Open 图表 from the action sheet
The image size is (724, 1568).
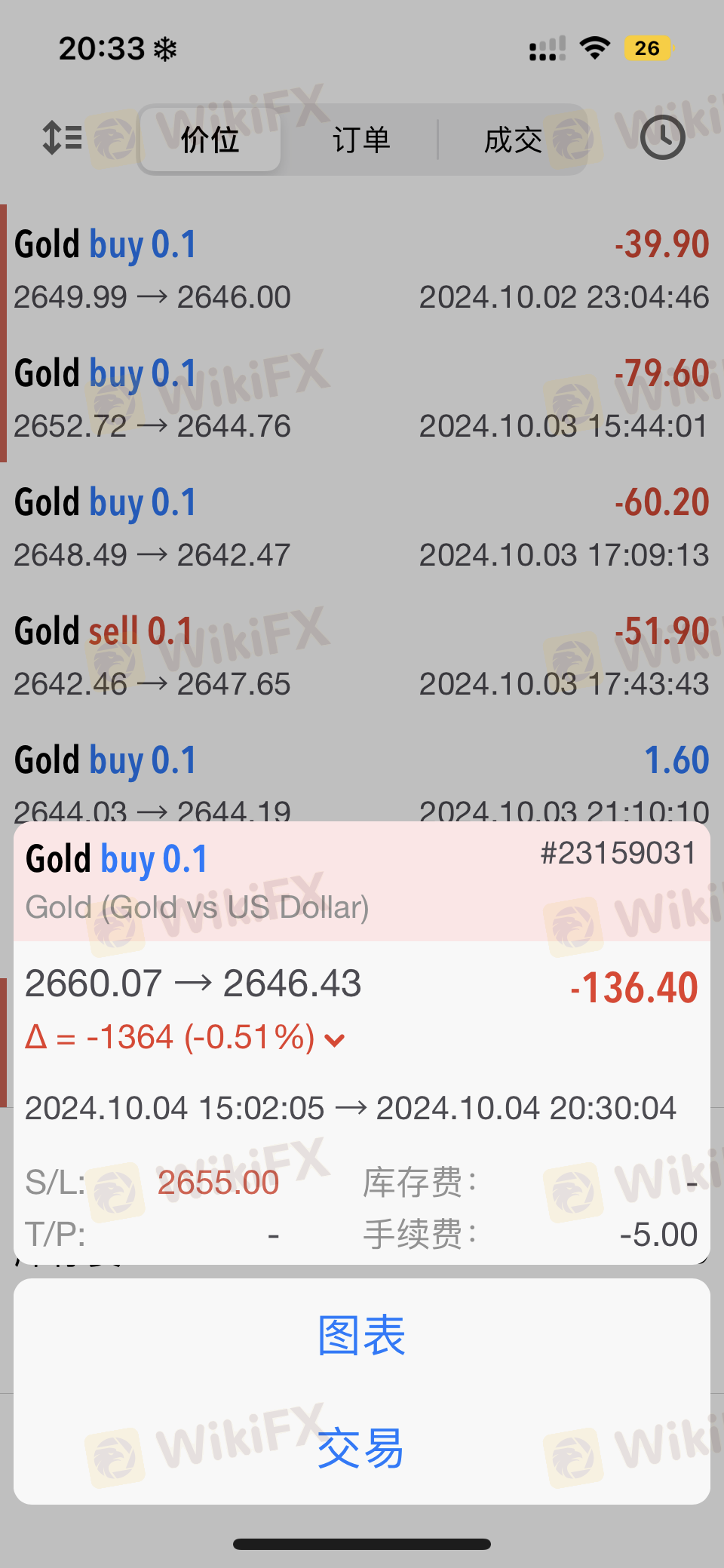(x=362, y=1335)
